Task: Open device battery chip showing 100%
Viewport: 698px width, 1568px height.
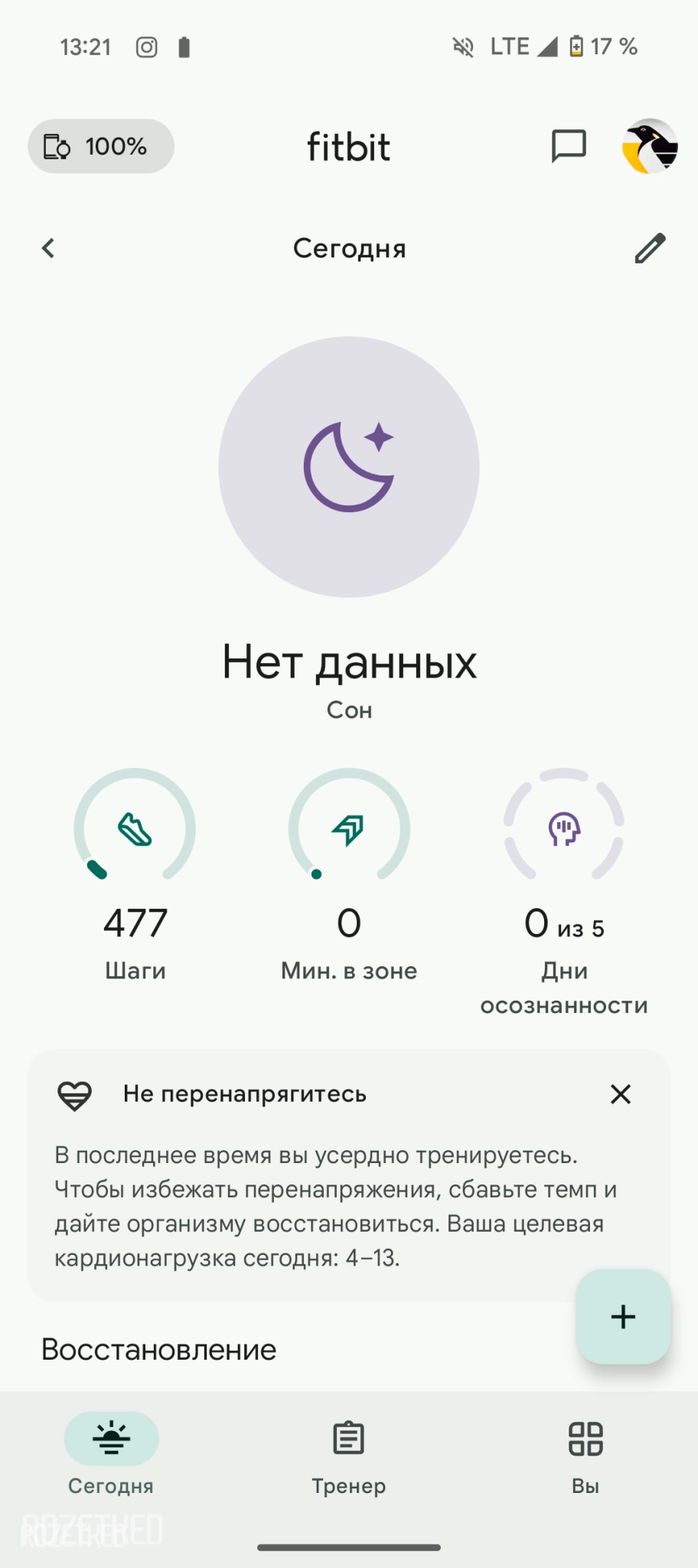Action: coord(101,146)
